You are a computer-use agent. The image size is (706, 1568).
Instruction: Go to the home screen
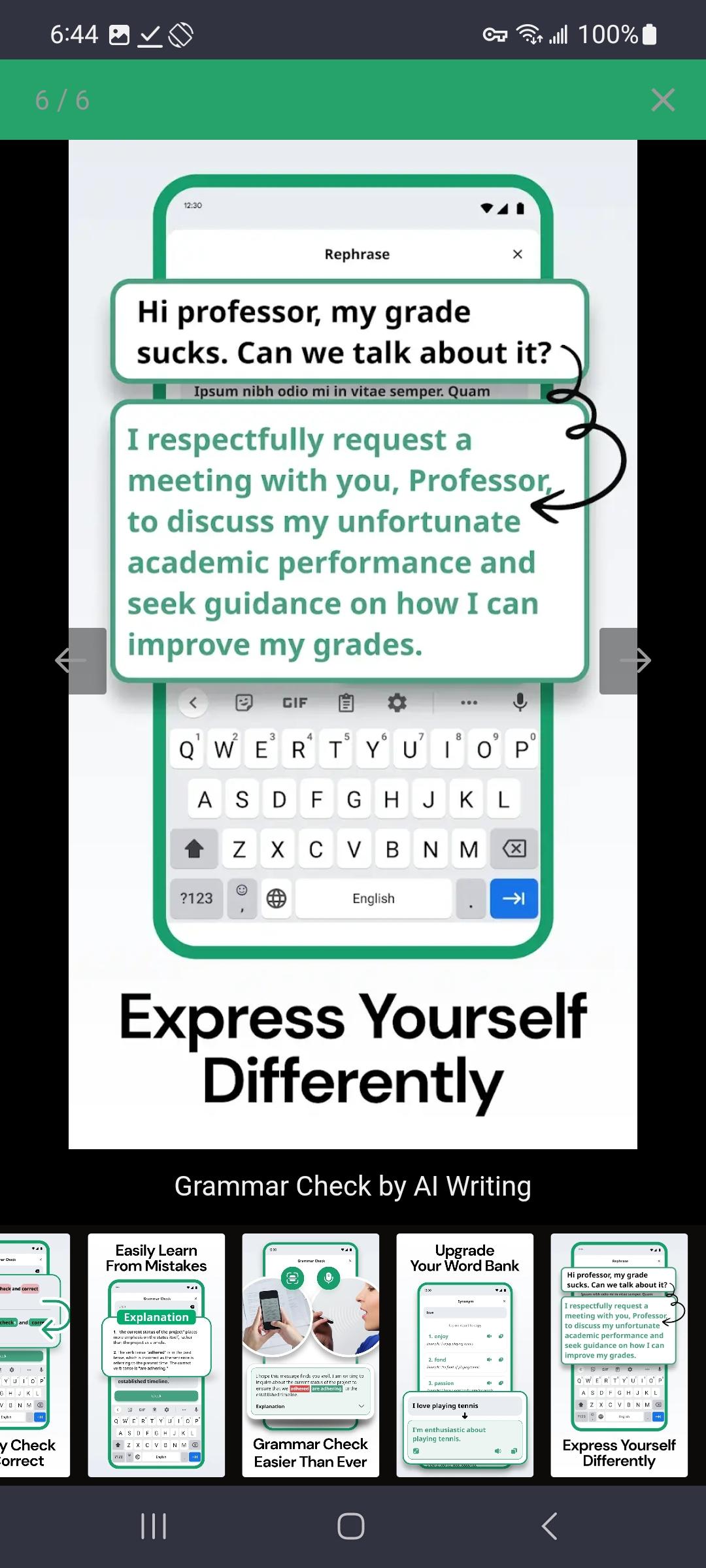[351, 1526]
